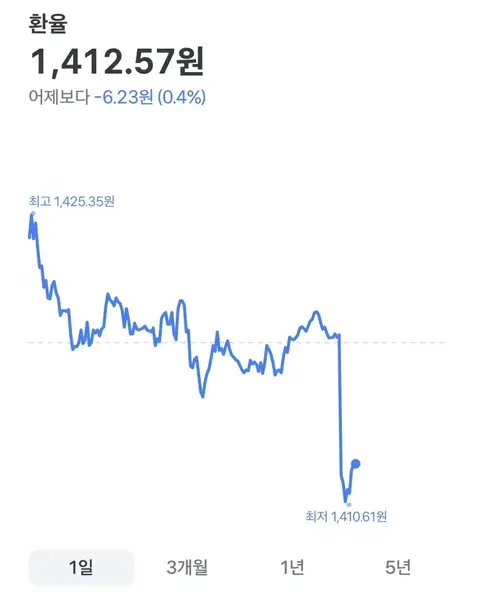Show the 1년 exchange rate chart

pos(292,567)
